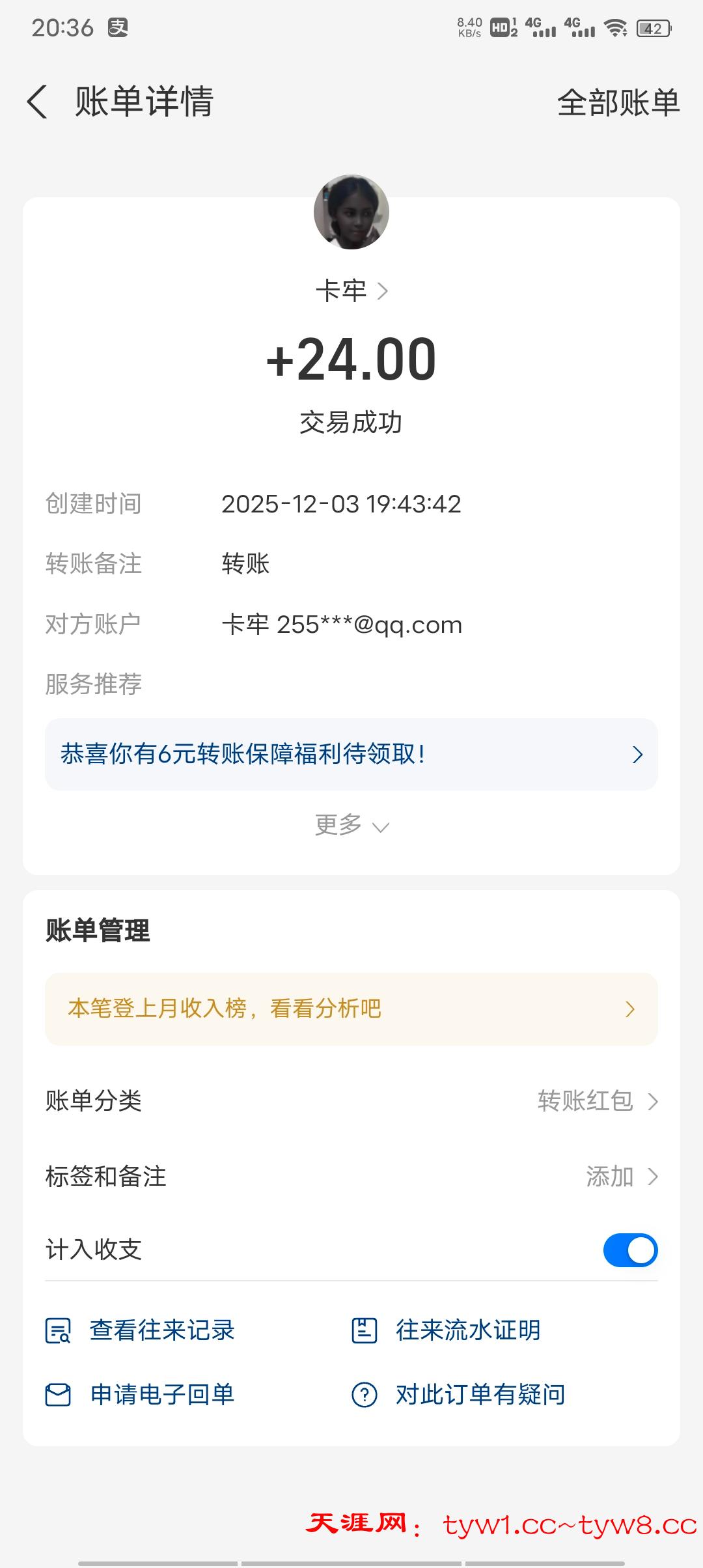Open 全部账单 in the top bar
Image resolution: width=703 pixels, height=1568 pixels.
point(618,103)
